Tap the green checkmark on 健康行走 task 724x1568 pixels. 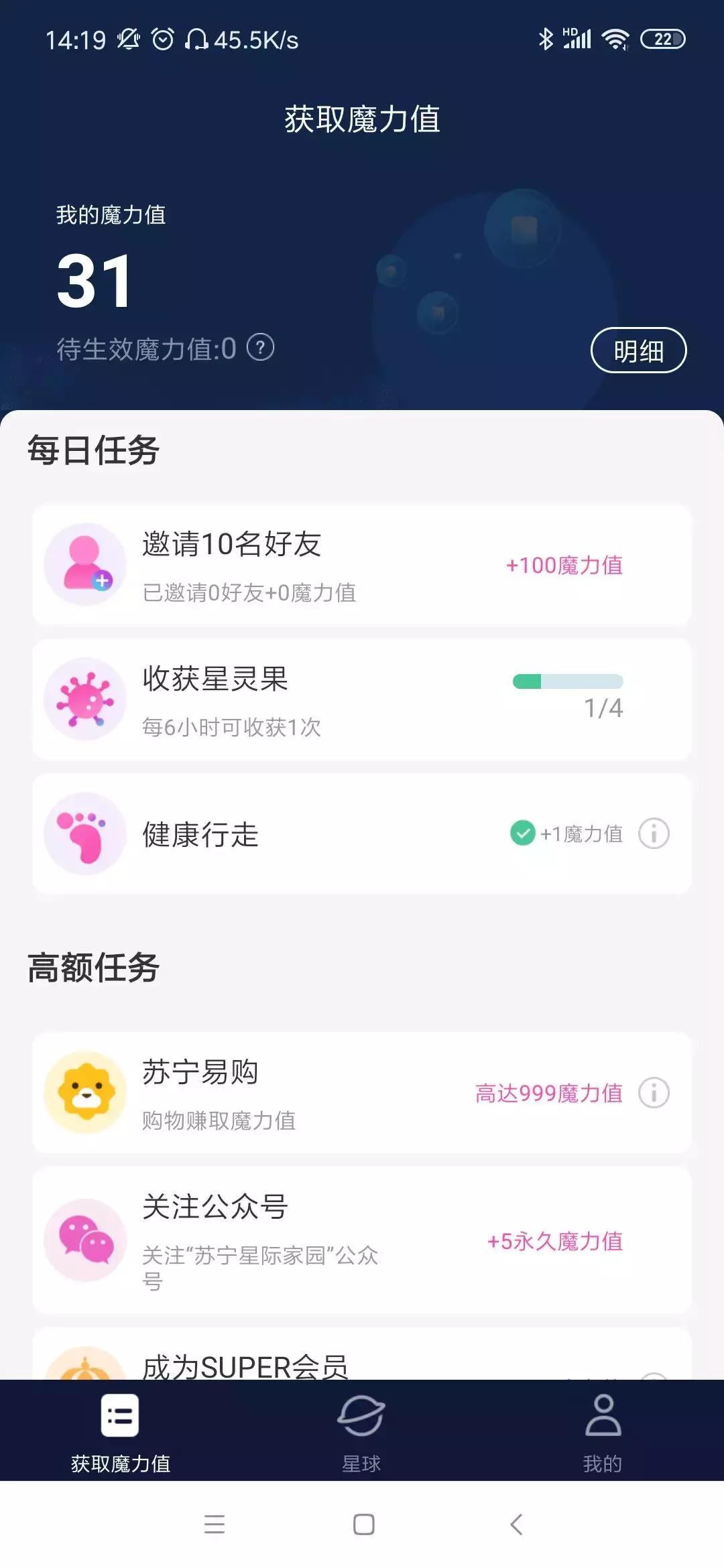pos(523,834)
